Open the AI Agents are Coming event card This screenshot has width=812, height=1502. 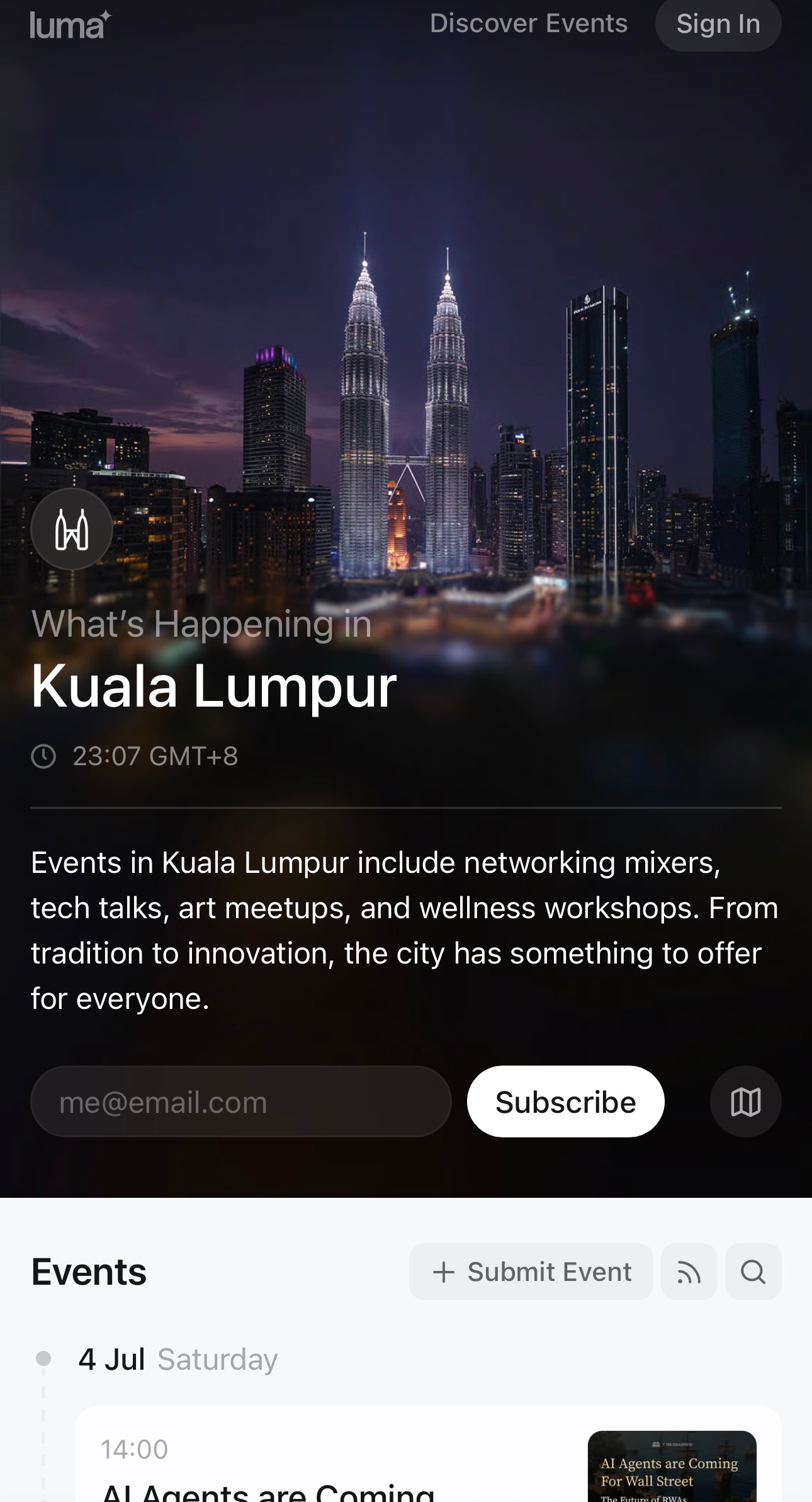429,1455
